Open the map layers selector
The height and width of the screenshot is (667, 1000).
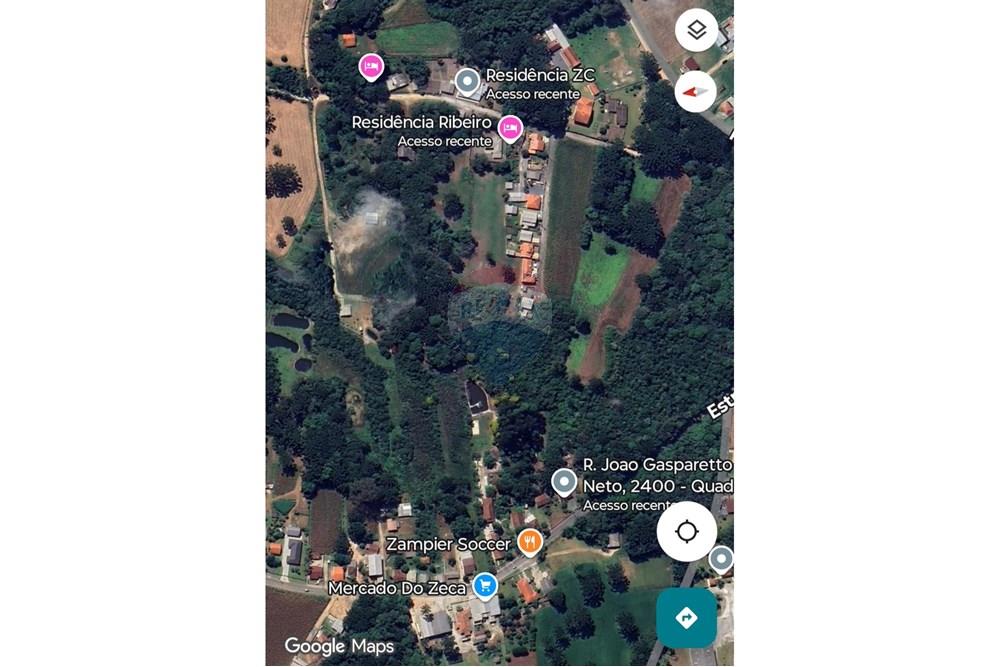(x=697, y=30)
